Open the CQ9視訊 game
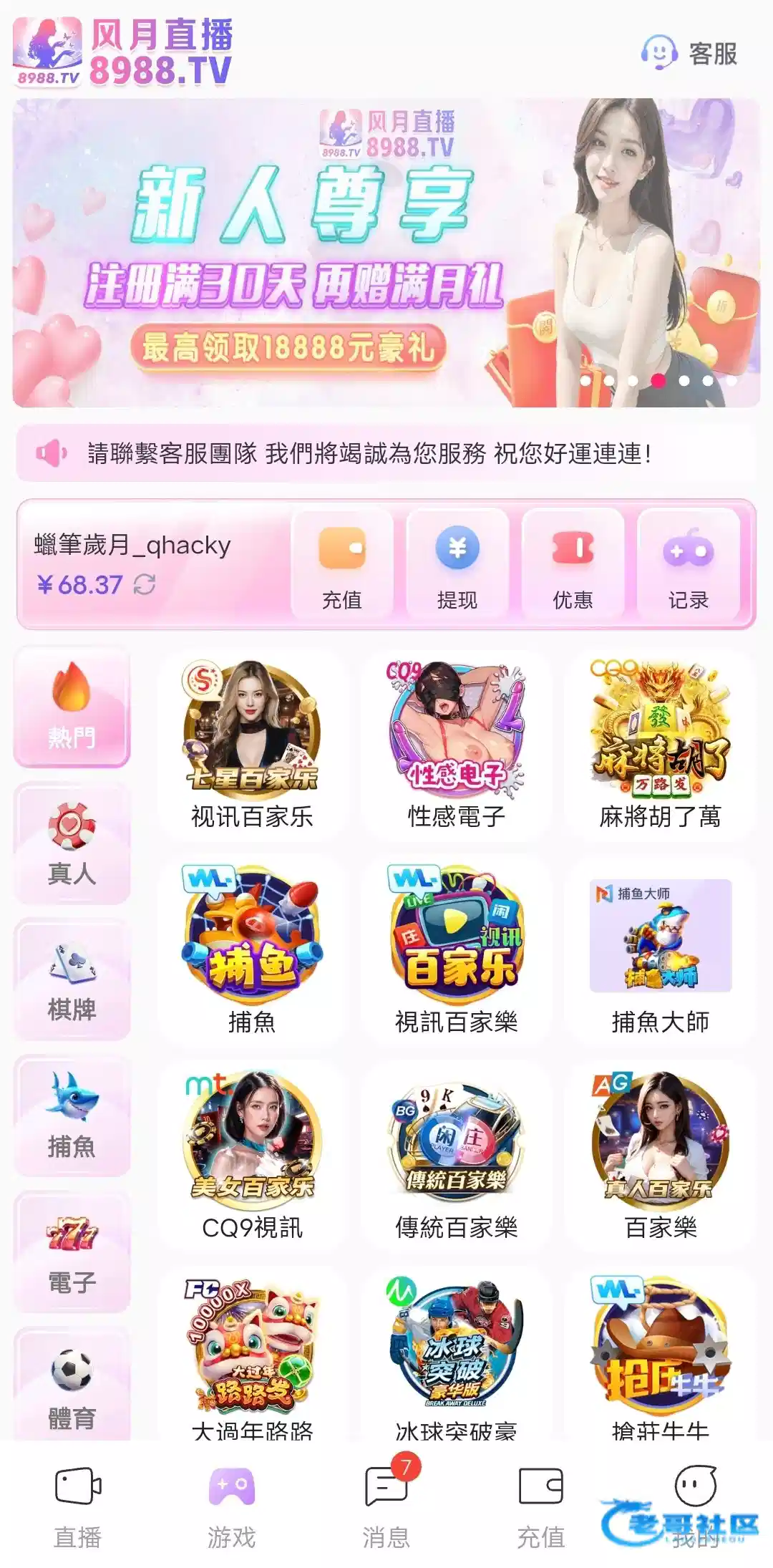This screenshot has height=1568, width=773. (252, 1156)
